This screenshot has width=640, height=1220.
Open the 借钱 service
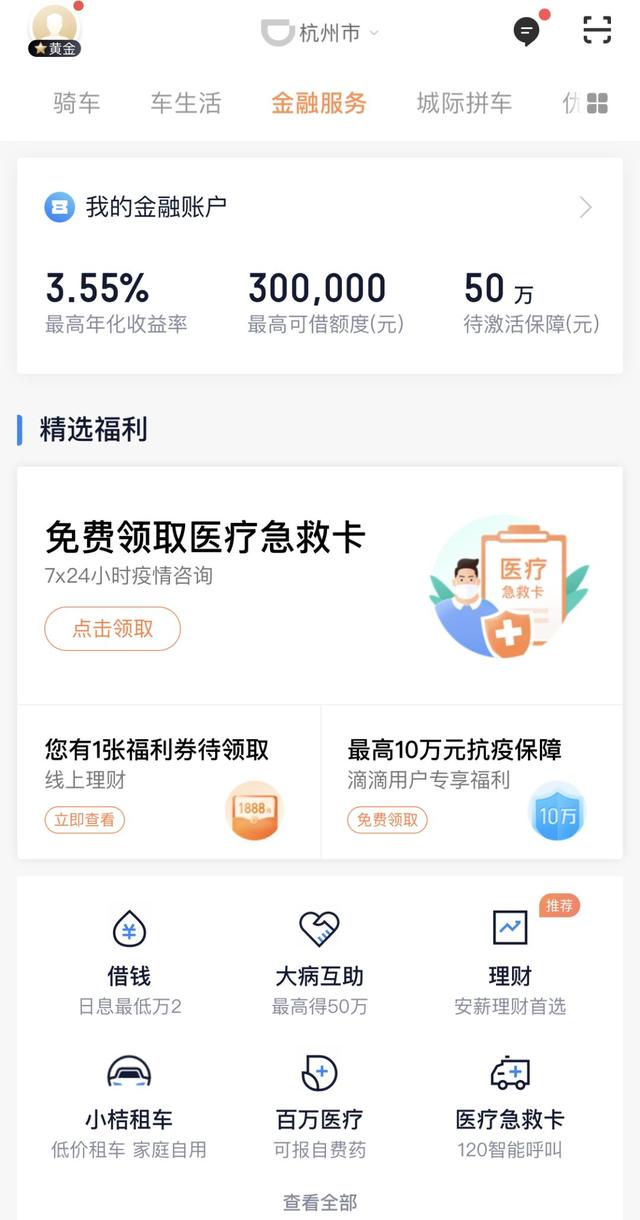point(129,960)
